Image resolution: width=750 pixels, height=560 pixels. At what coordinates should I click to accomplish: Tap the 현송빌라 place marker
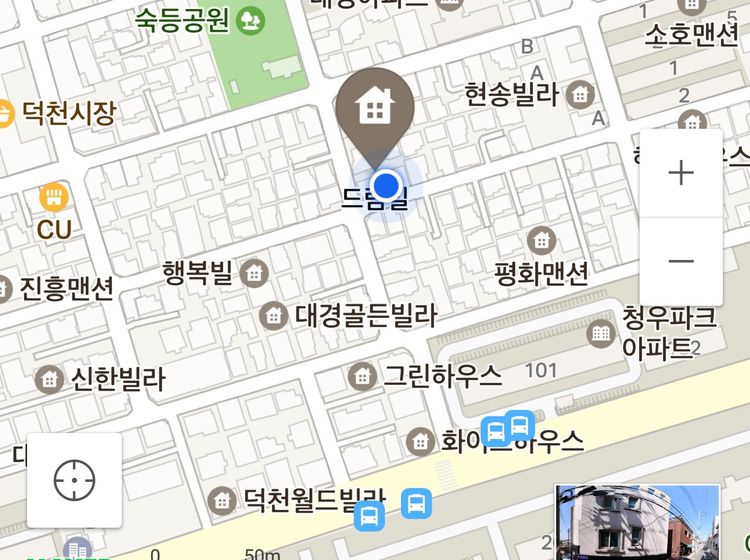point(579,96)
